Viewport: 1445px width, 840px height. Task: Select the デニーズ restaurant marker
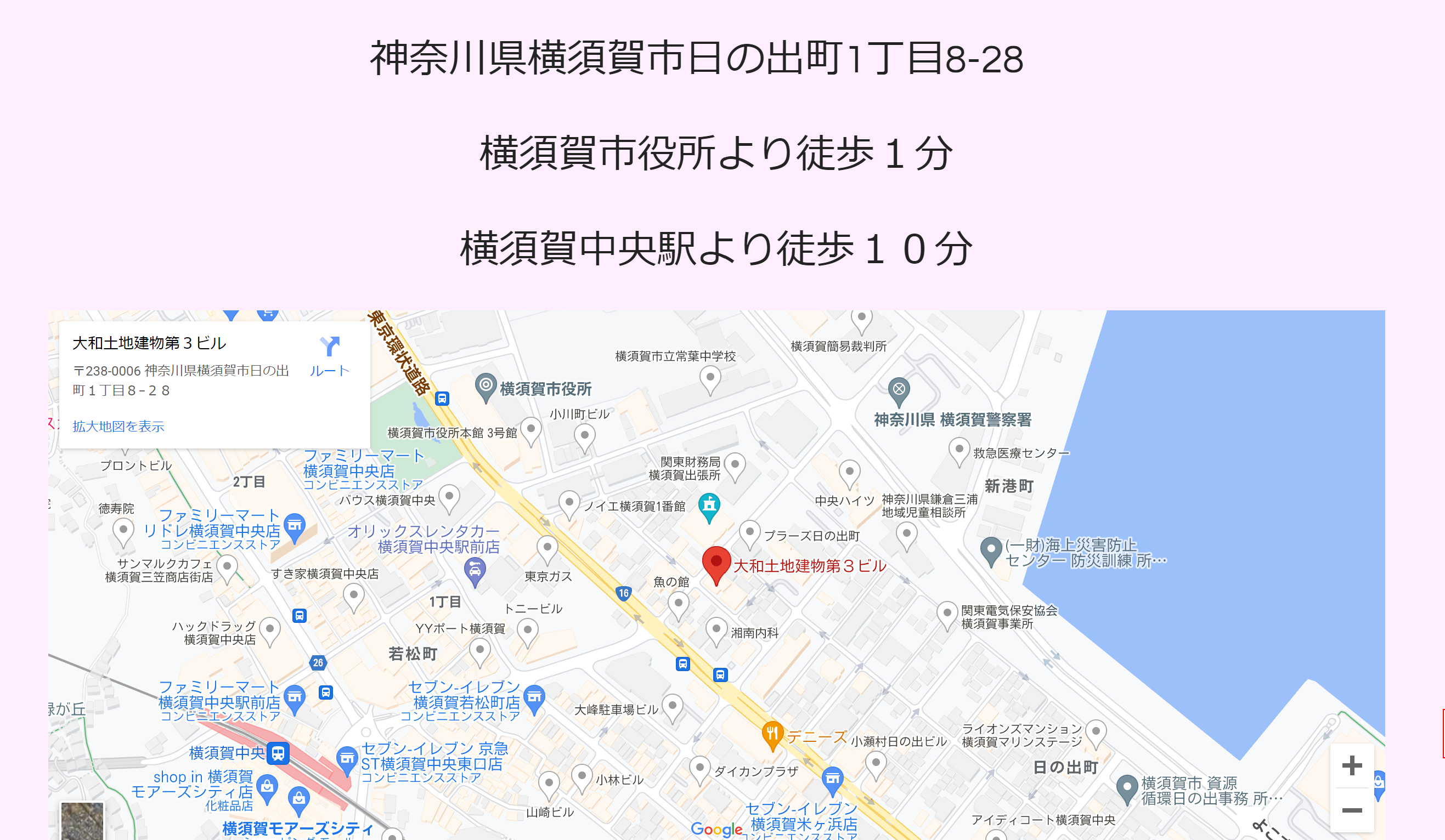pos(772,734)
